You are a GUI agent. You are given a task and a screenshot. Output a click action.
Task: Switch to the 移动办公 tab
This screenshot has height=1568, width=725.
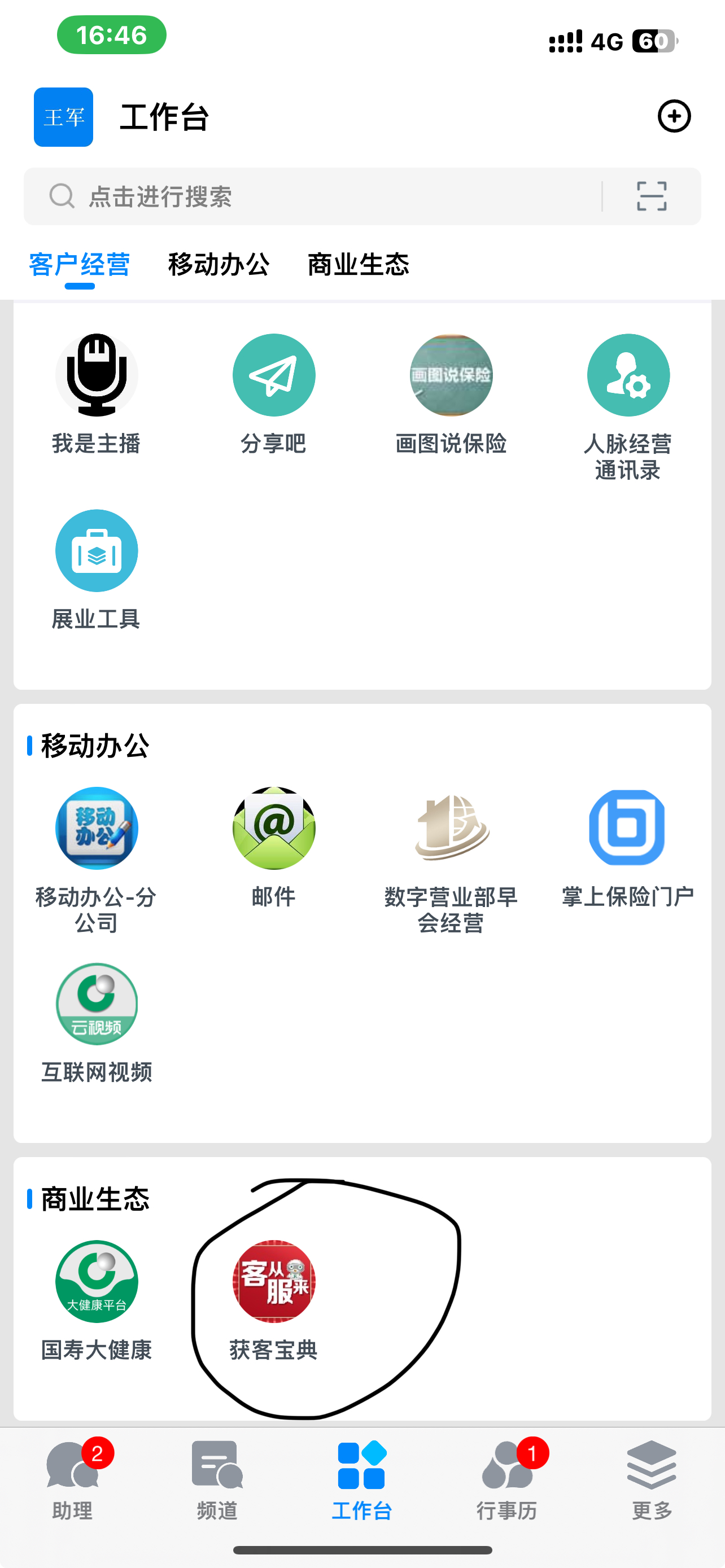click(220, 264)
